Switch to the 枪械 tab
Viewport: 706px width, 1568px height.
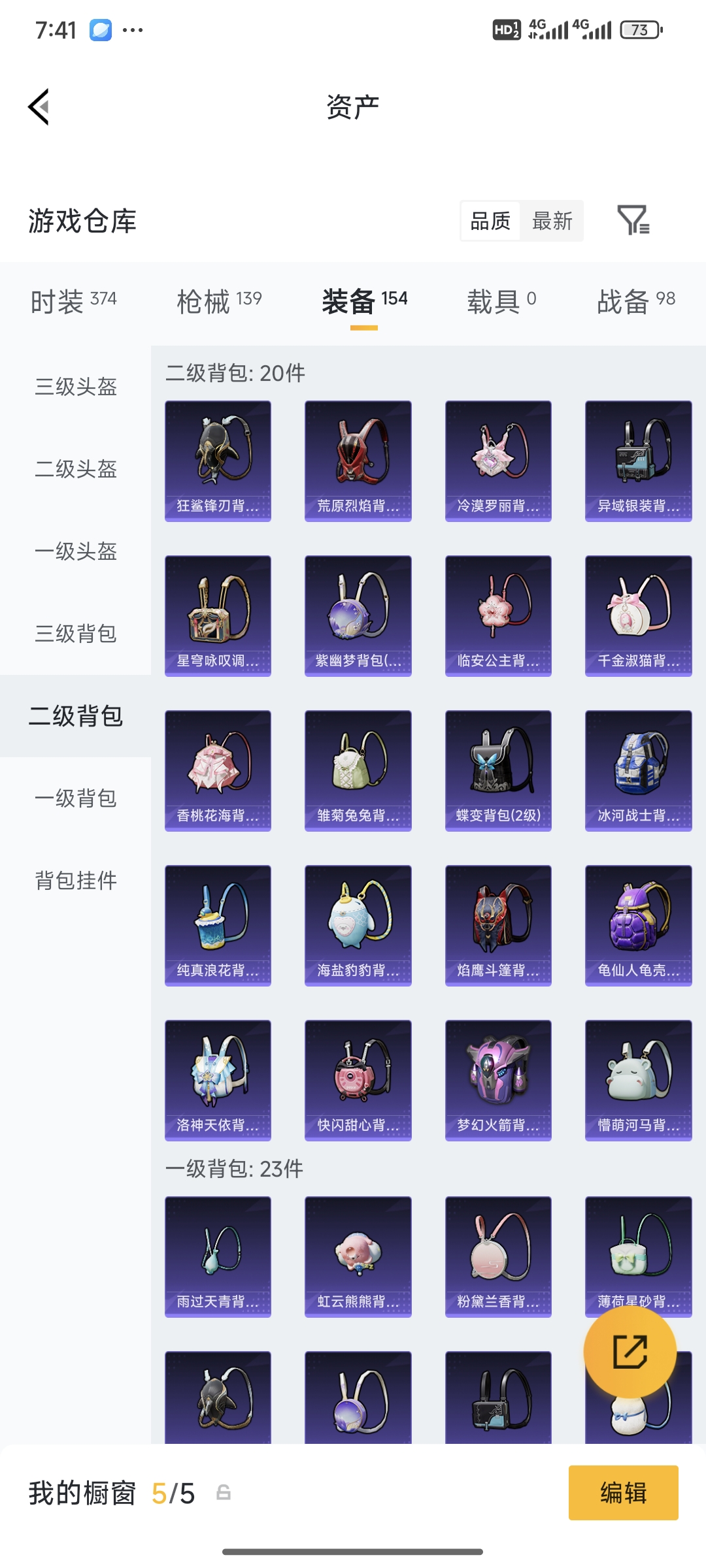tap(218, 300)
